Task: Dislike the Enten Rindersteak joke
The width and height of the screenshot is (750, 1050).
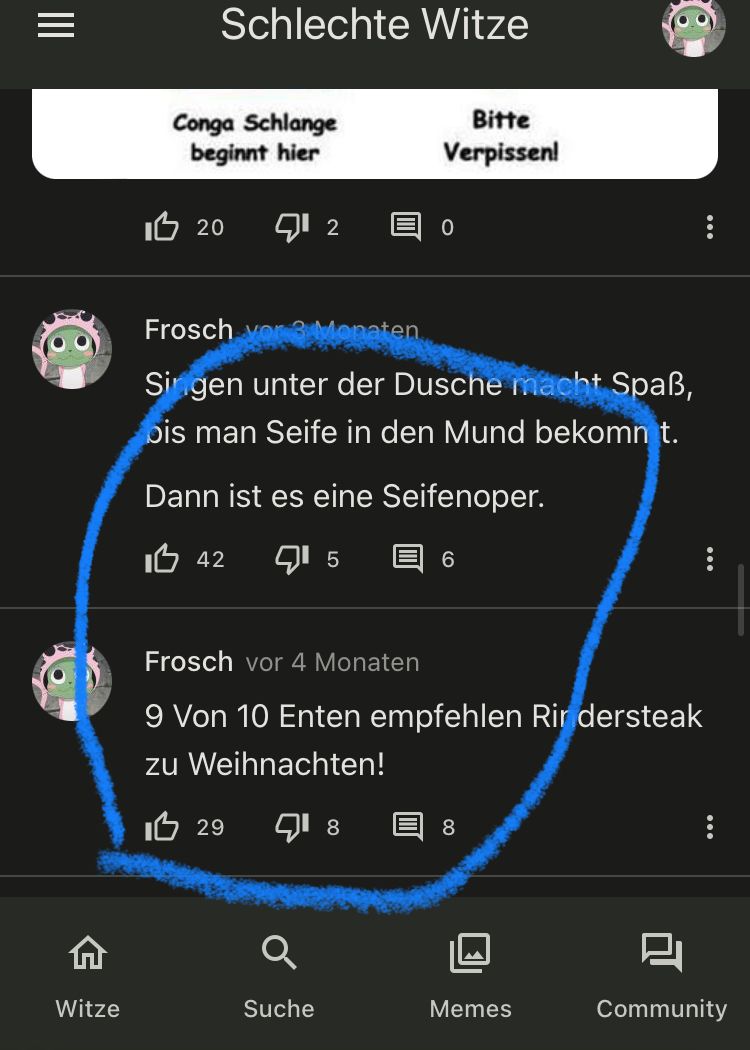Action: (x=292, y=827)
